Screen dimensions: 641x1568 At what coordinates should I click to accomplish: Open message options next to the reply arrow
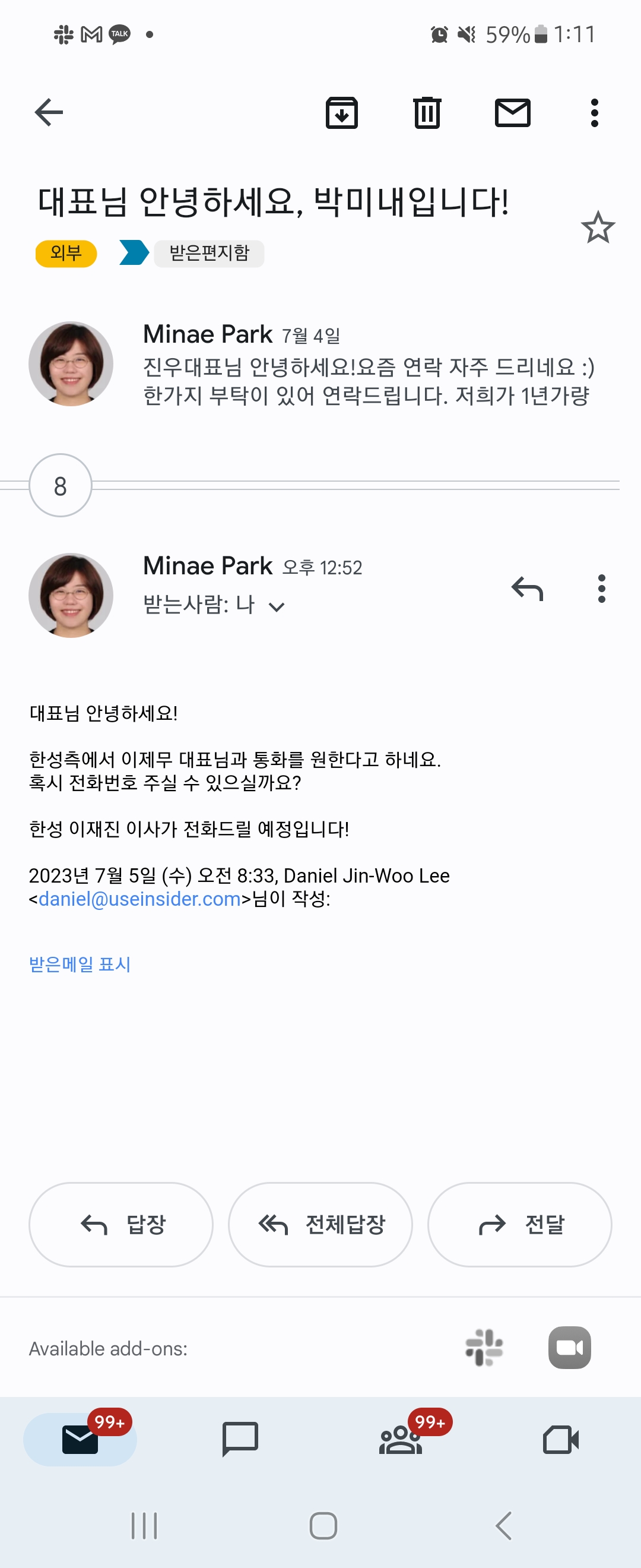[601, 589]
